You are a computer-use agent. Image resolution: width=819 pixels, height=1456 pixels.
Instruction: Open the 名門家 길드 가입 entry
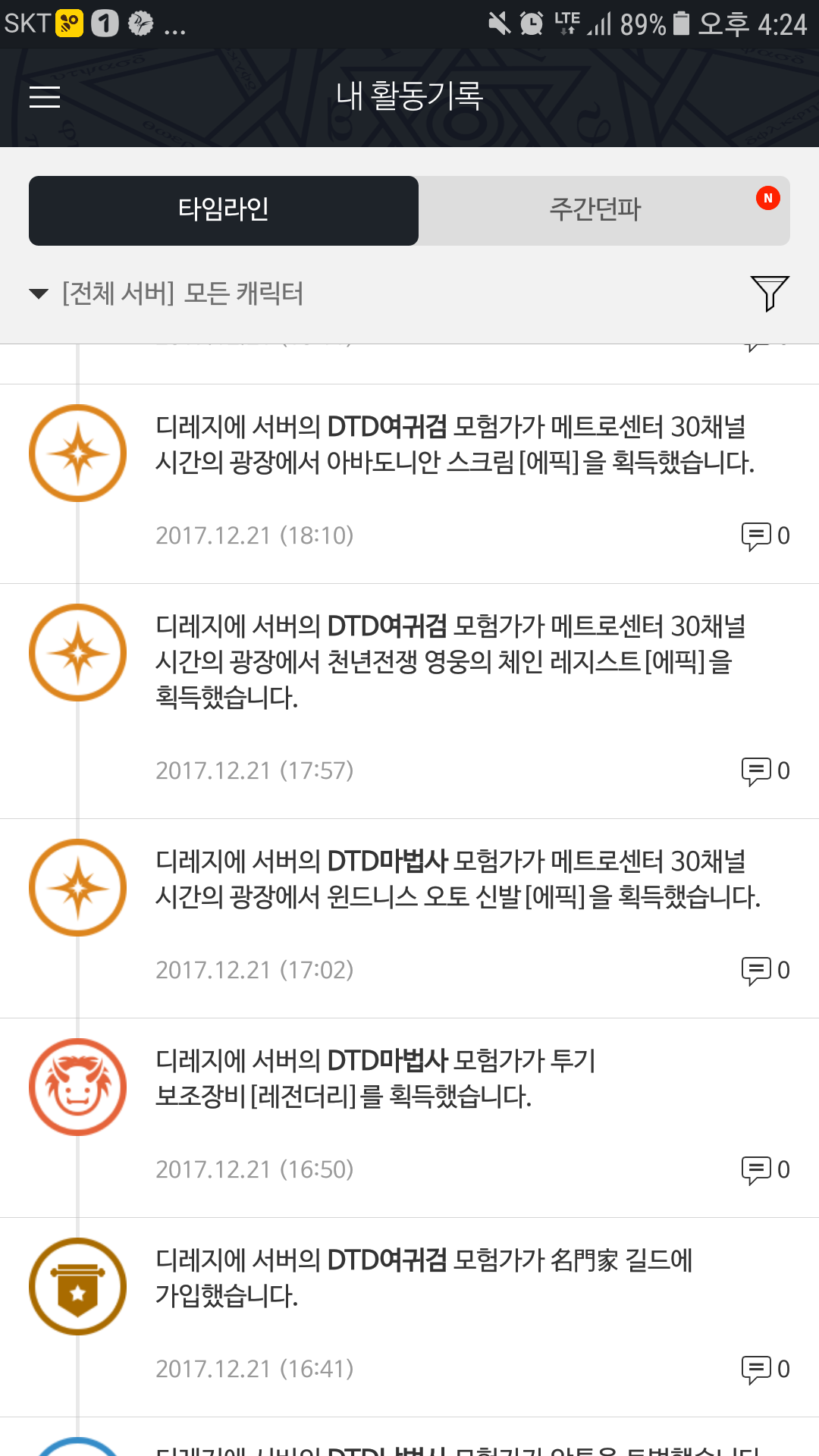409,1317
